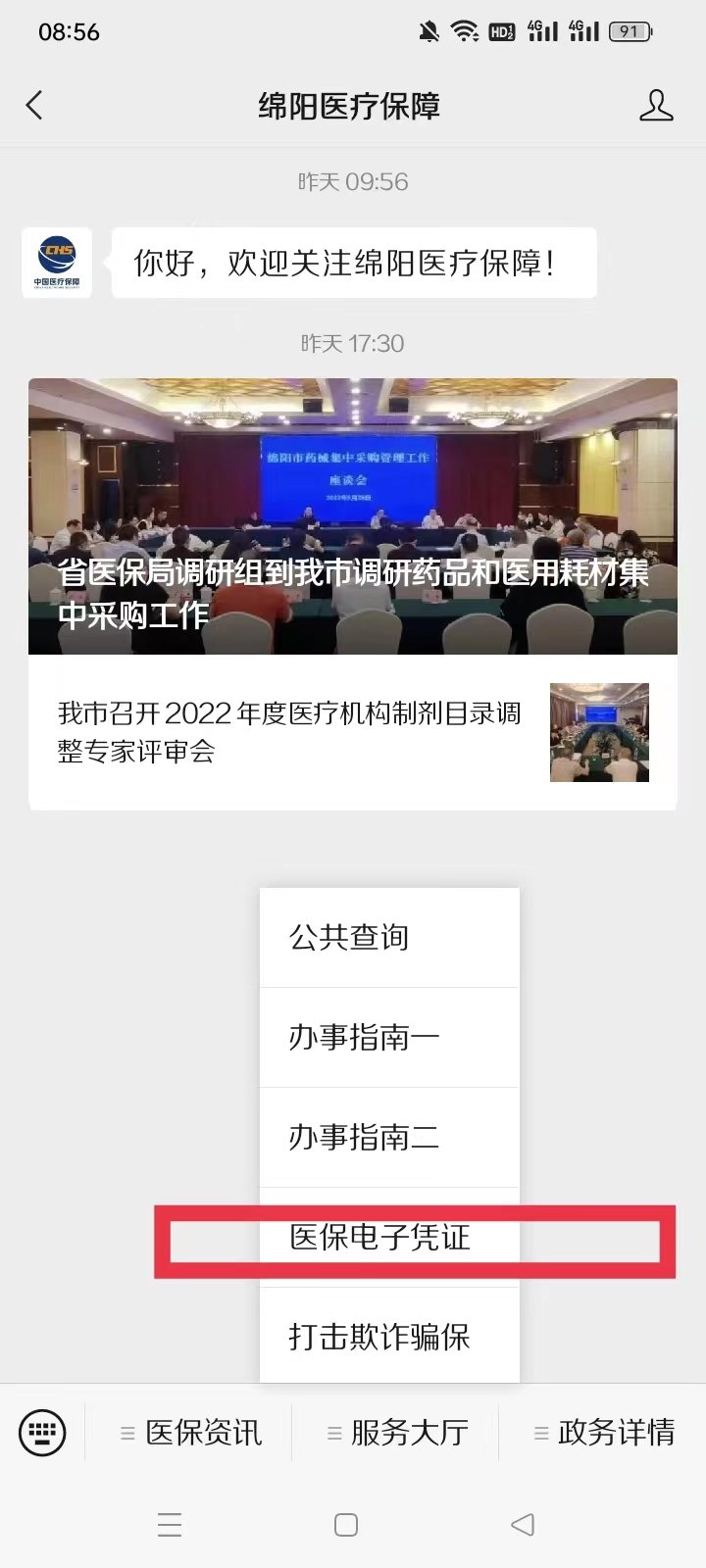Tap the 绵阳医疗保障 account avatar
Screen dimensions: 706x1568
coord(57,263)
